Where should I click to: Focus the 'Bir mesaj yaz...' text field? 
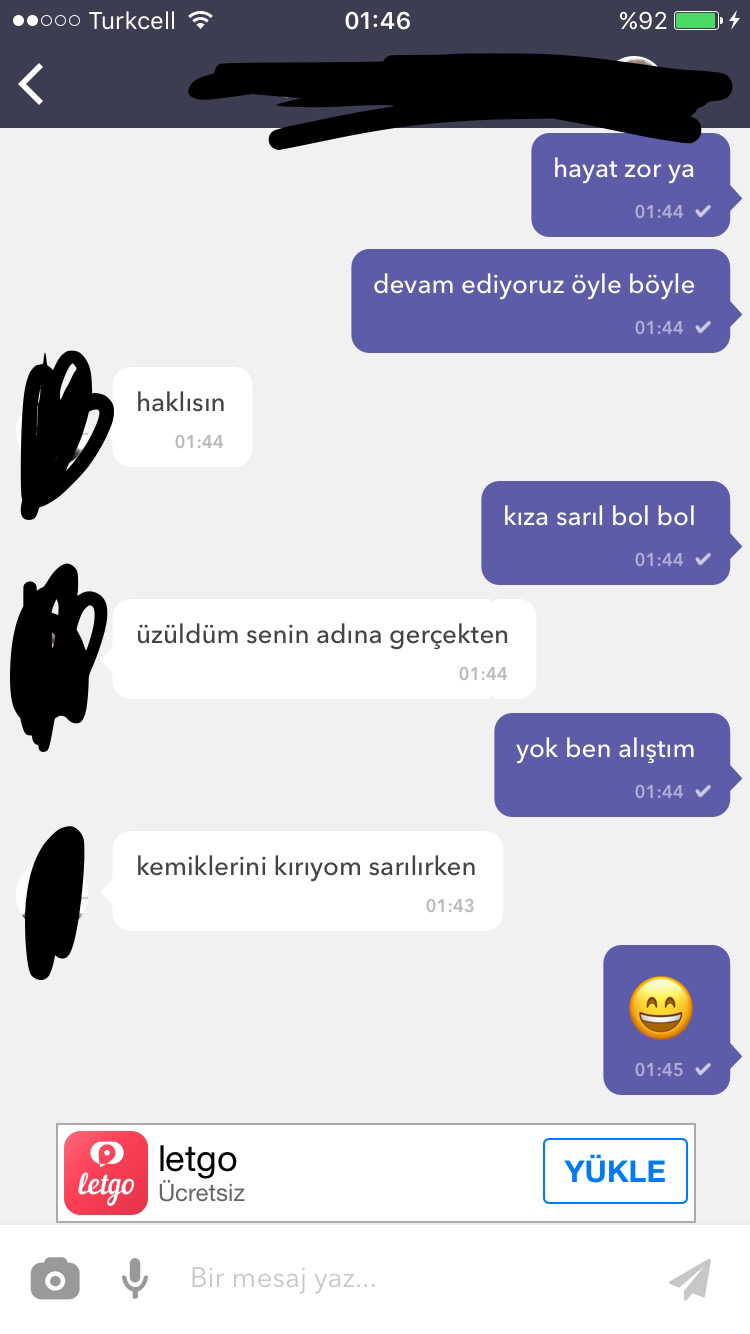pyautogui.click(x=400, y=1278)
